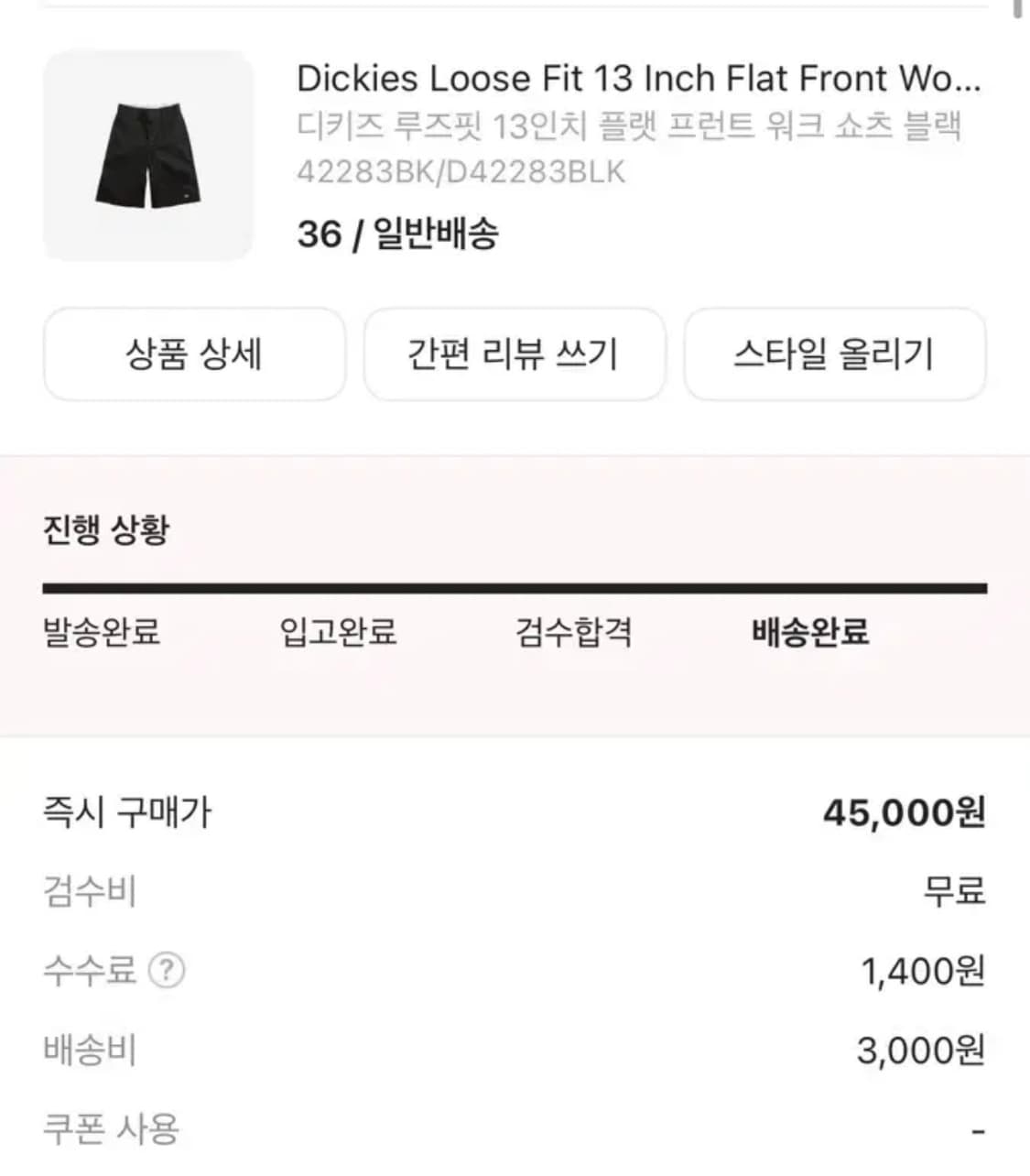Select the 발송완료 shipping stage
The width and height of the screenshot is (1030, 1176).
click(101, 633)
